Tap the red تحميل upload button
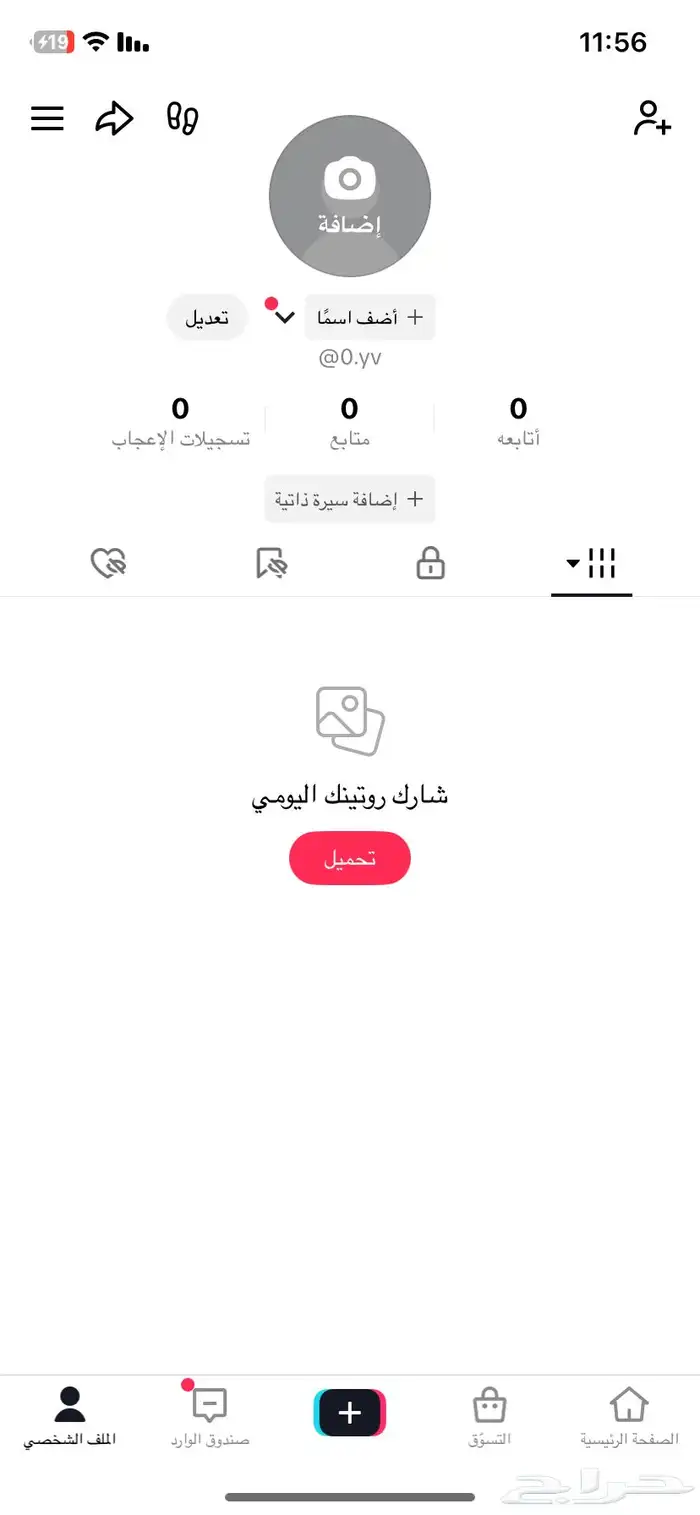 349,859
